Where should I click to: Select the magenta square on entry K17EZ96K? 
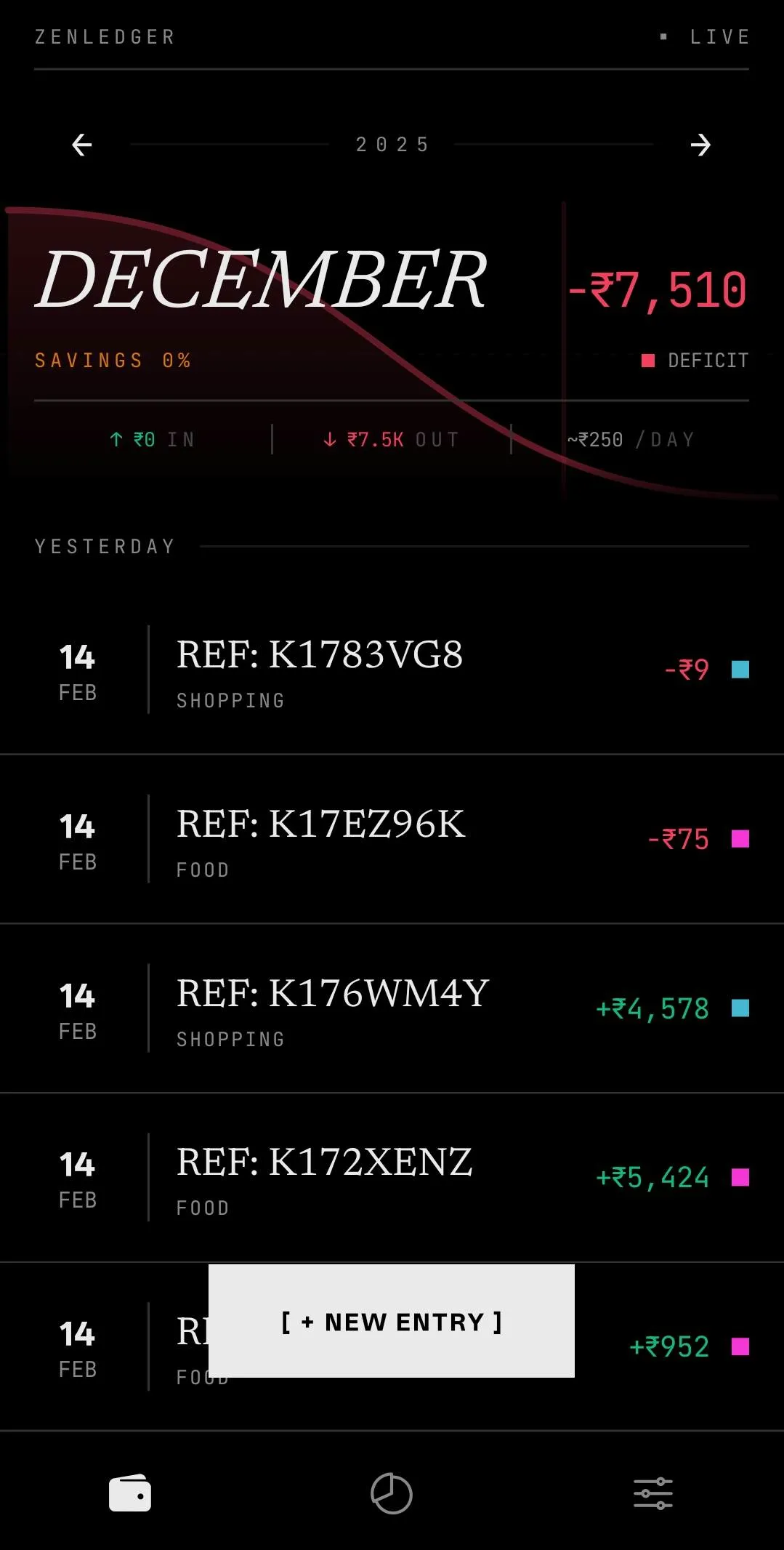point(740,838)
